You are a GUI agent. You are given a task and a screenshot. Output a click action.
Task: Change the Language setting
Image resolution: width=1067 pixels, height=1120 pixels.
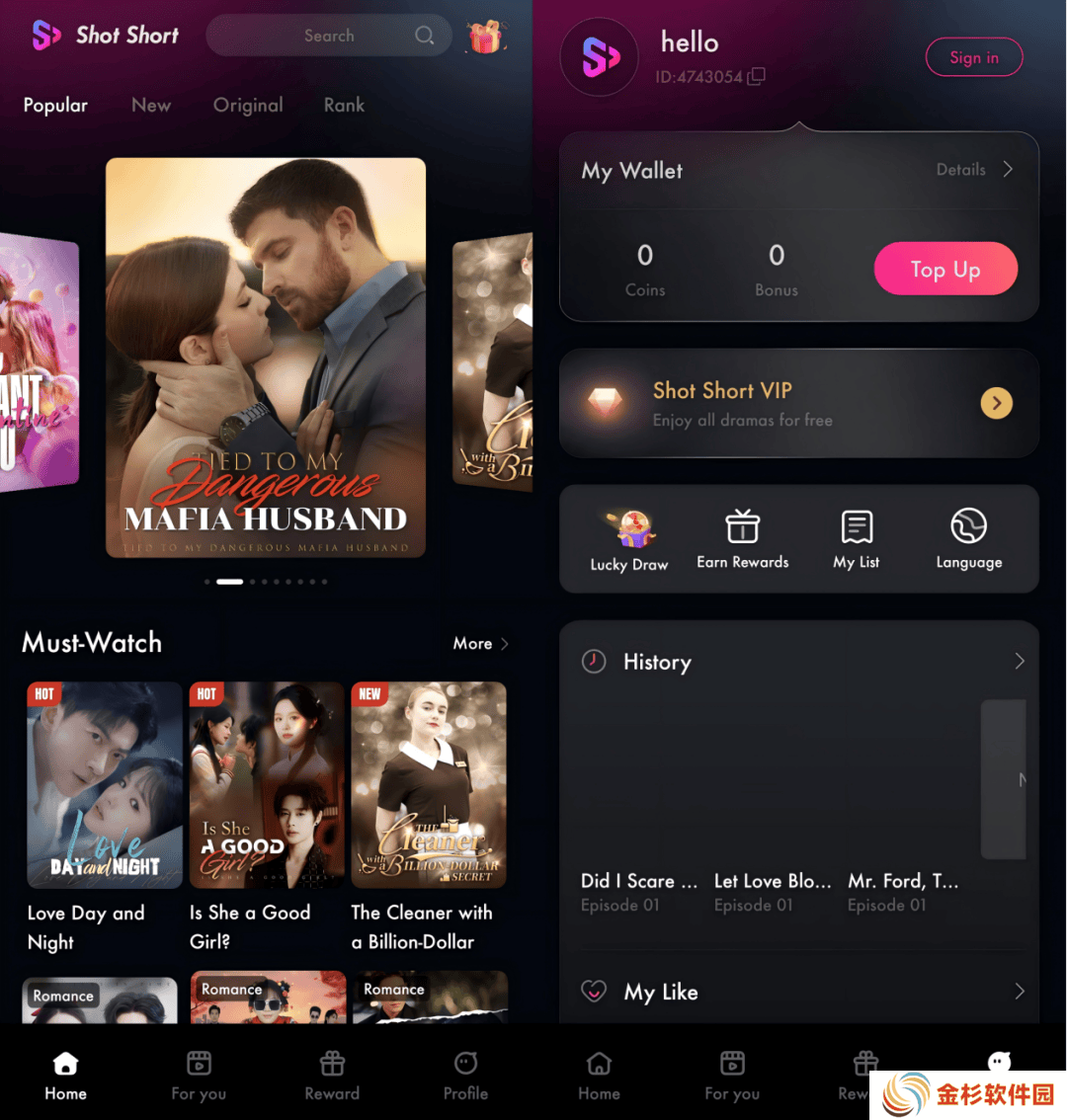click(968, 539)
